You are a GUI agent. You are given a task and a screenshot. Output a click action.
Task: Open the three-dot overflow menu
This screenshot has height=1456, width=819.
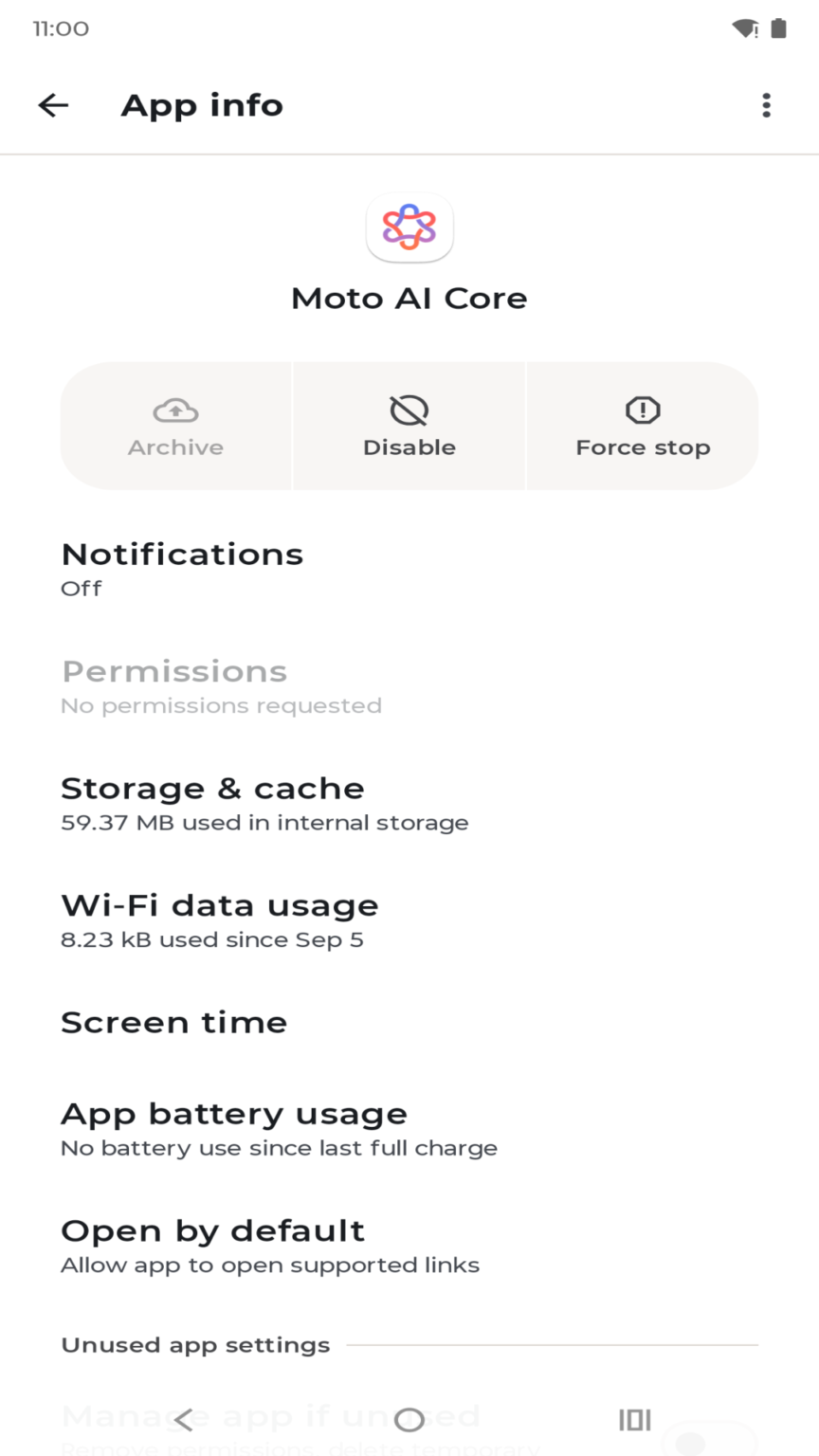coord(766,105)
